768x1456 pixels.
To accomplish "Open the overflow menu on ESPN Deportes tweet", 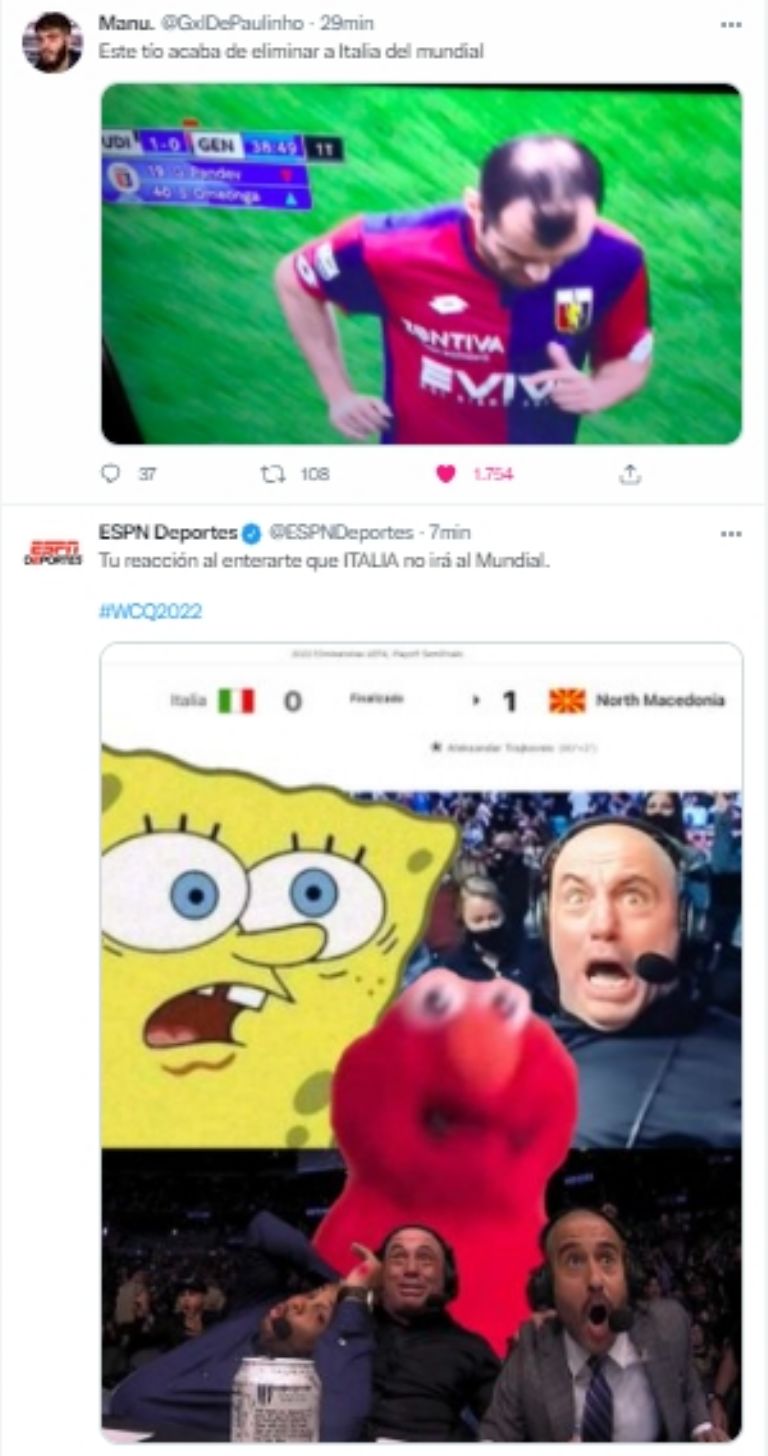I will click(731, 533).
